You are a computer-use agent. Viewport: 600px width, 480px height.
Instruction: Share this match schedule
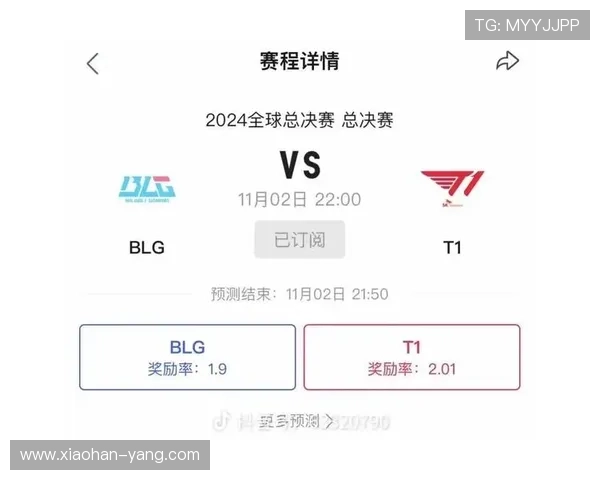click(x=507, y=62)
